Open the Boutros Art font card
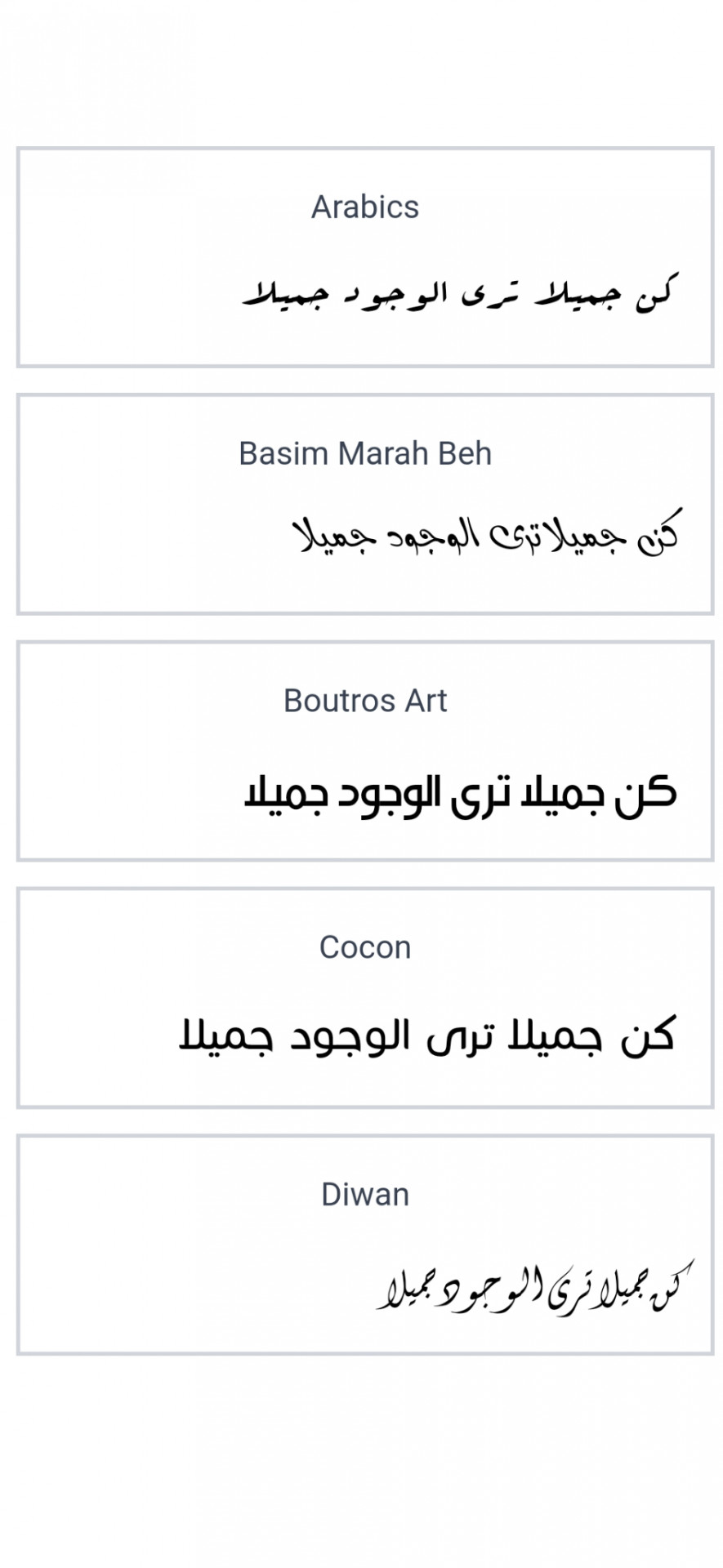The width and height of the screenshot is (723, 1568). (365, 751)
